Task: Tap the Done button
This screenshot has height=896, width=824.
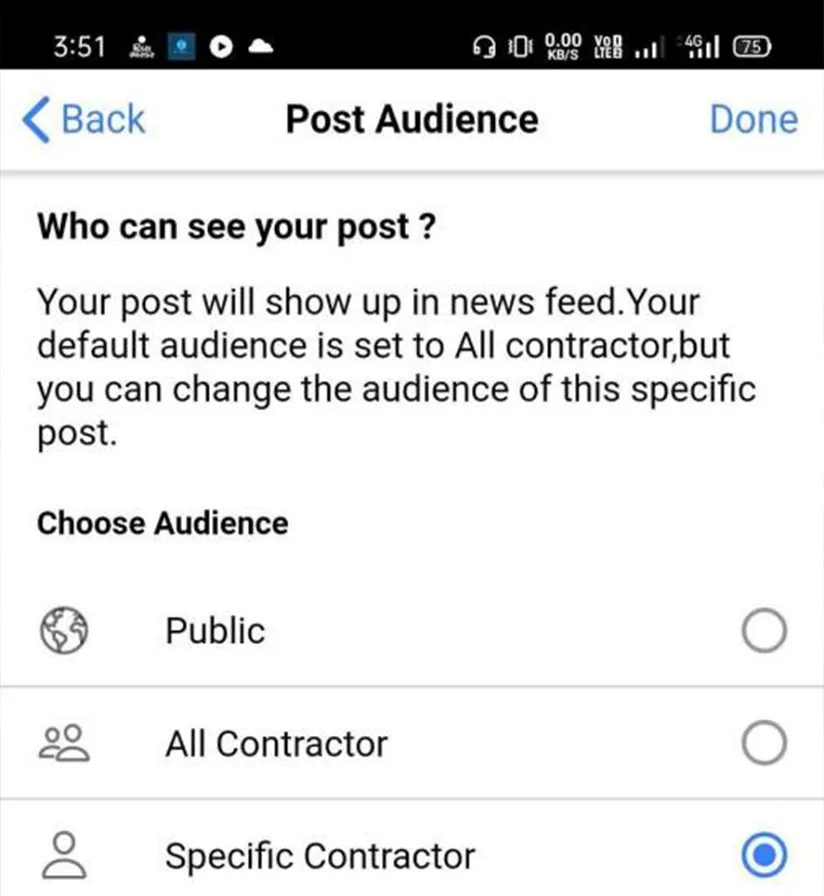Action: point(754,118)
